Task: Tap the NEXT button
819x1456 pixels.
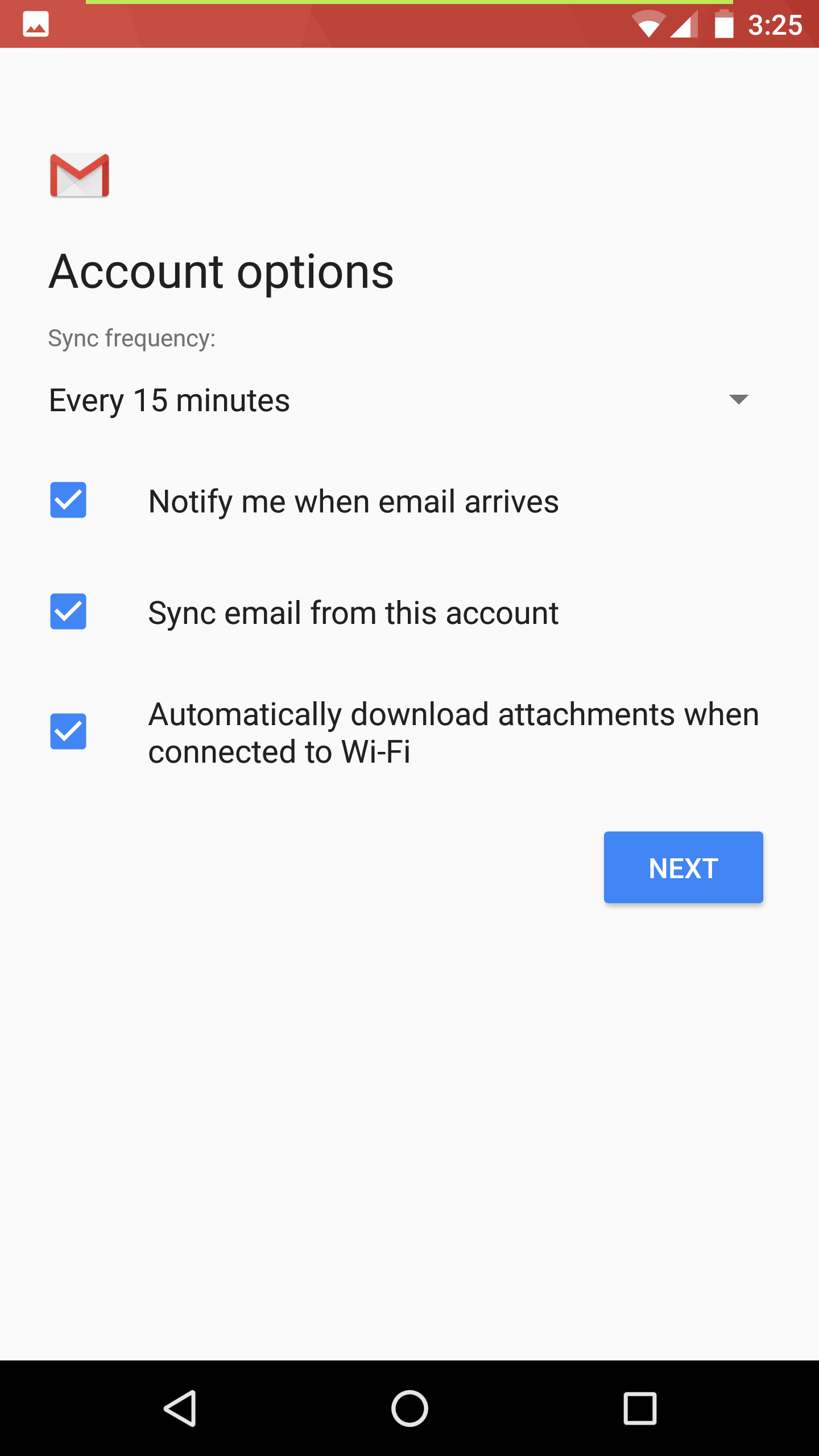Action: pos(683,867)
